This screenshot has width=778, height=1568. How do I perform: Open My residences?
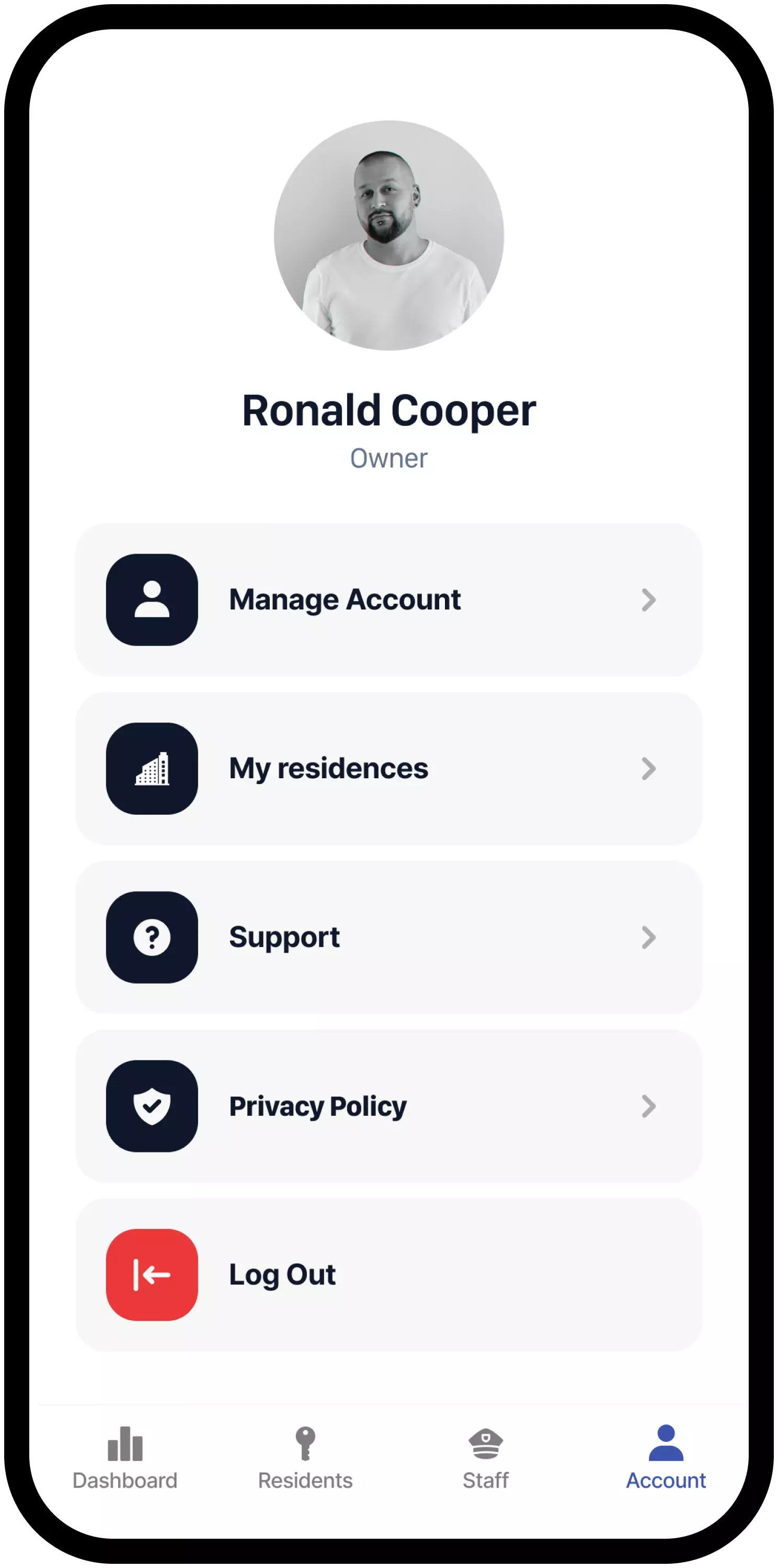(388, 768)
